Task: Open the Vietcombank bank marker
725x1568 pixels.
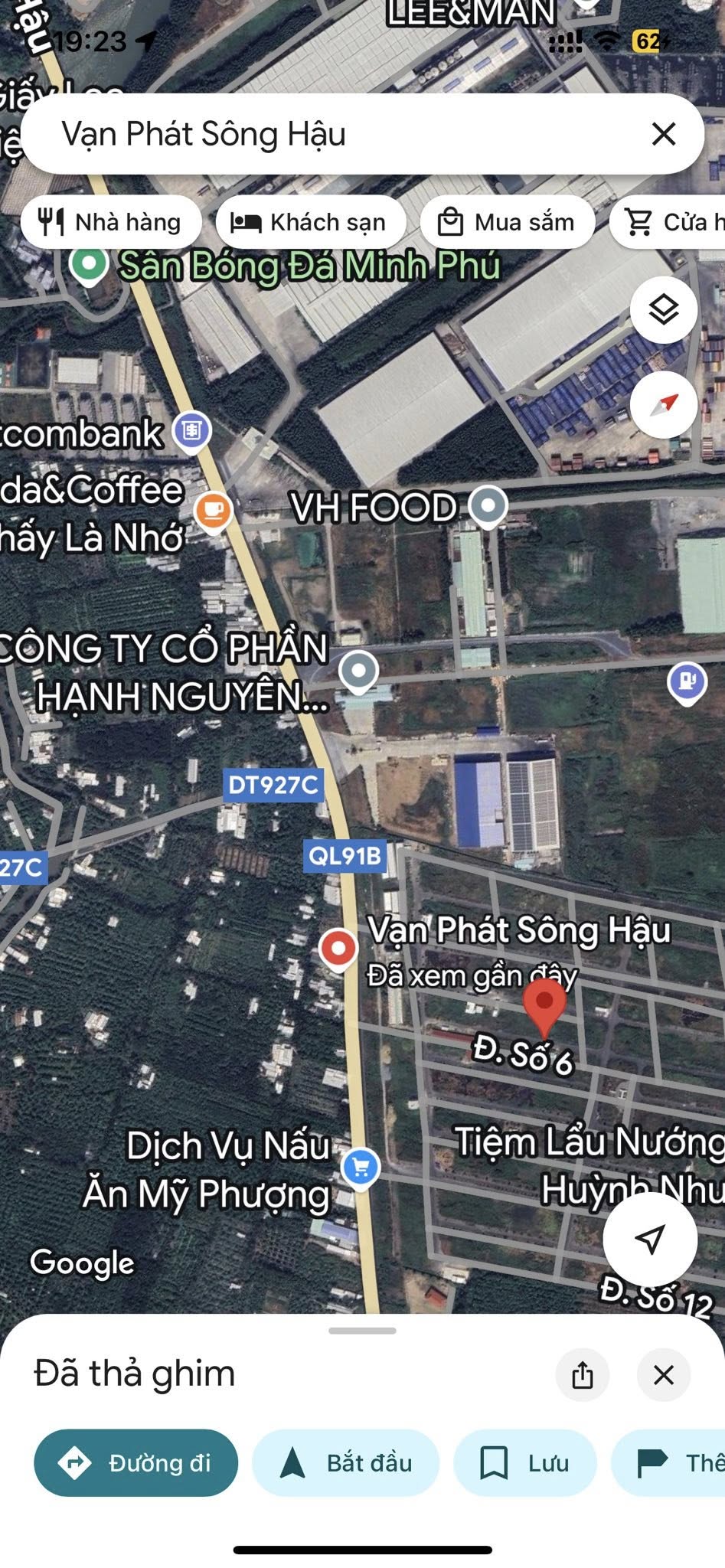Action: pos(191,430)
